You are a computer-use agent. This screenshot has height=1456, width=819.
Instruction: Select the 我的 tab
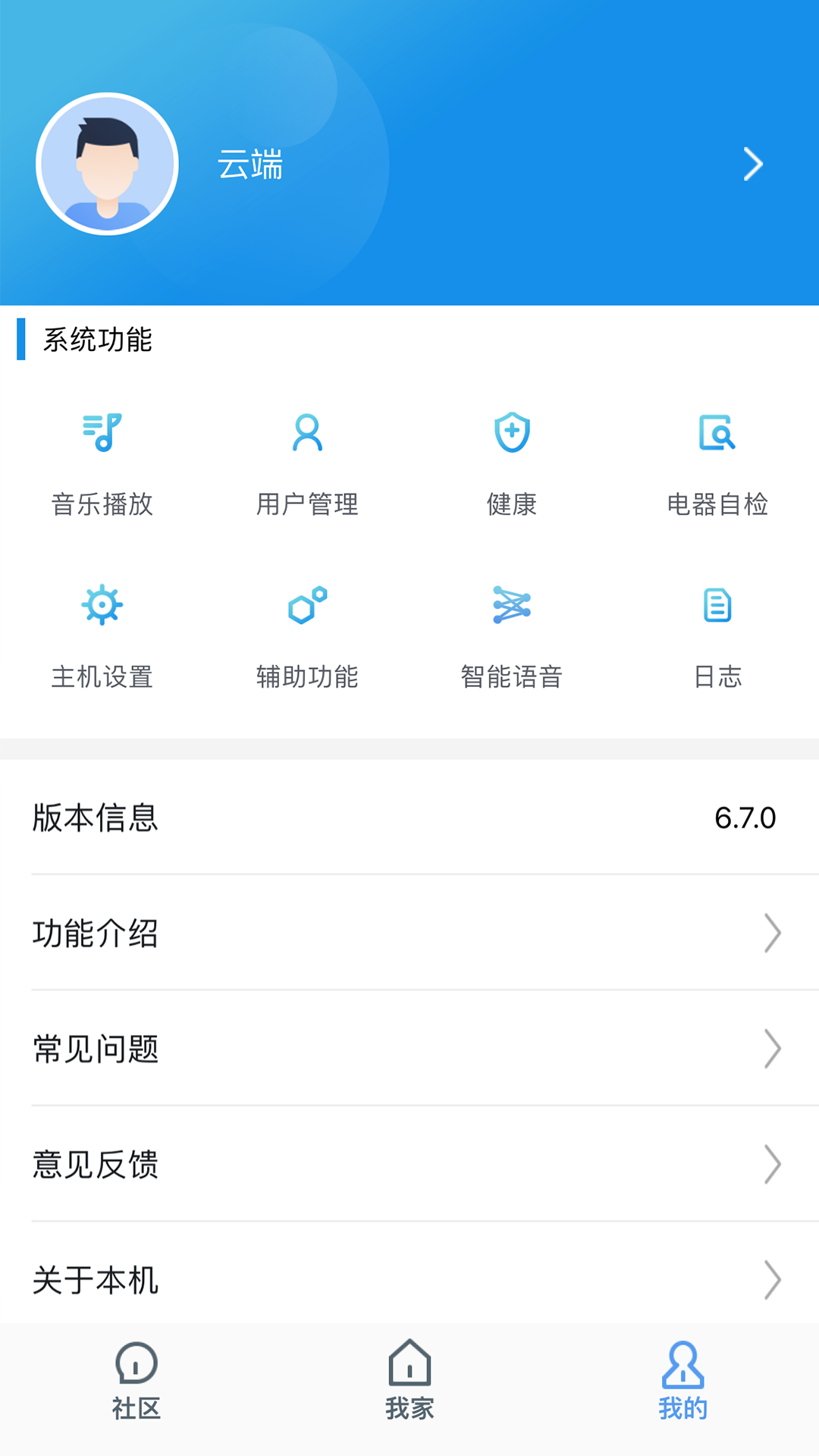(682, 1380)
